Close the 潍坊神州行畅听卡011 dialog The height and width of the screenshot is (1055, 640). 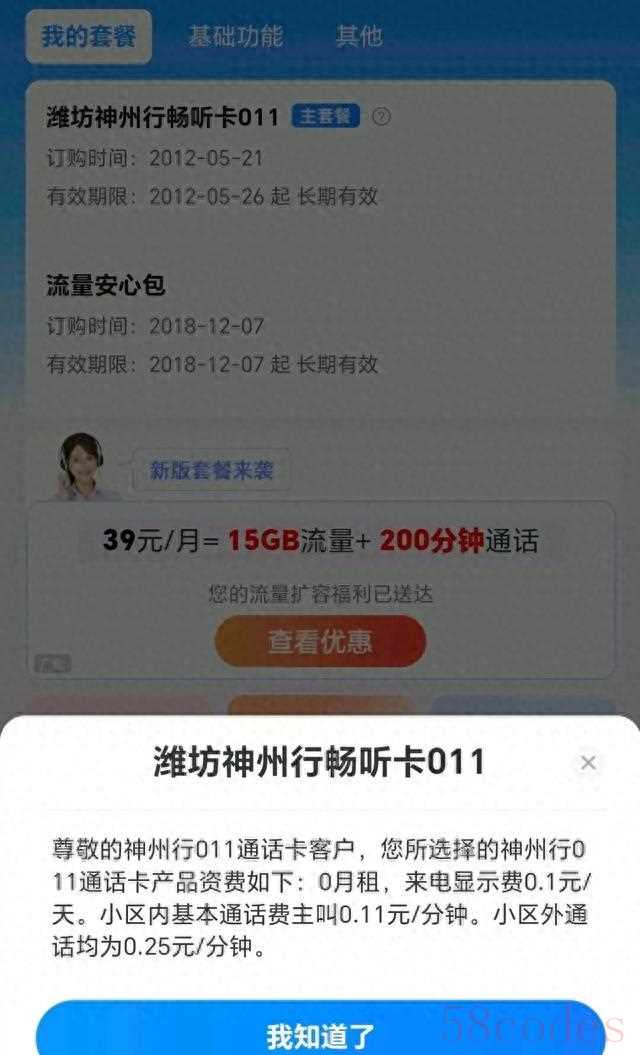pyautogui.click(x=588, y=763)
